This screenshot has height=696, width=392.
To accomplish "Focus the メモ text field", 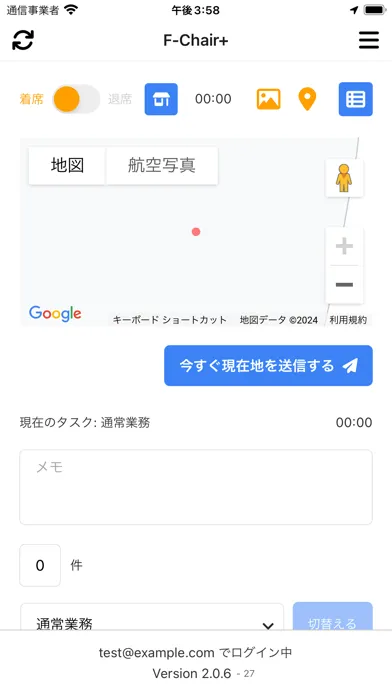I will [196, 487].
